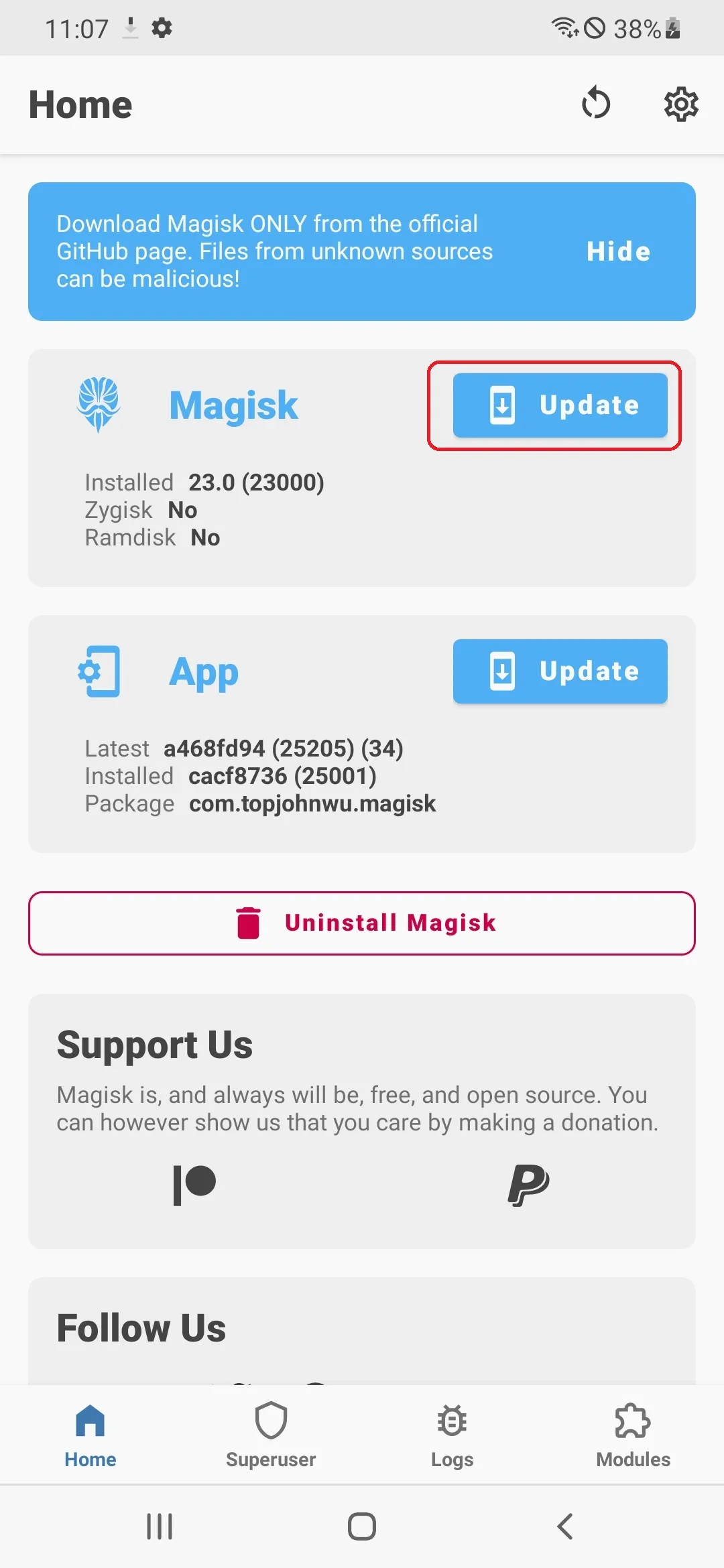Open the Patreon donation page
Screen dimensions: 724x1568
pos(195,1183)
